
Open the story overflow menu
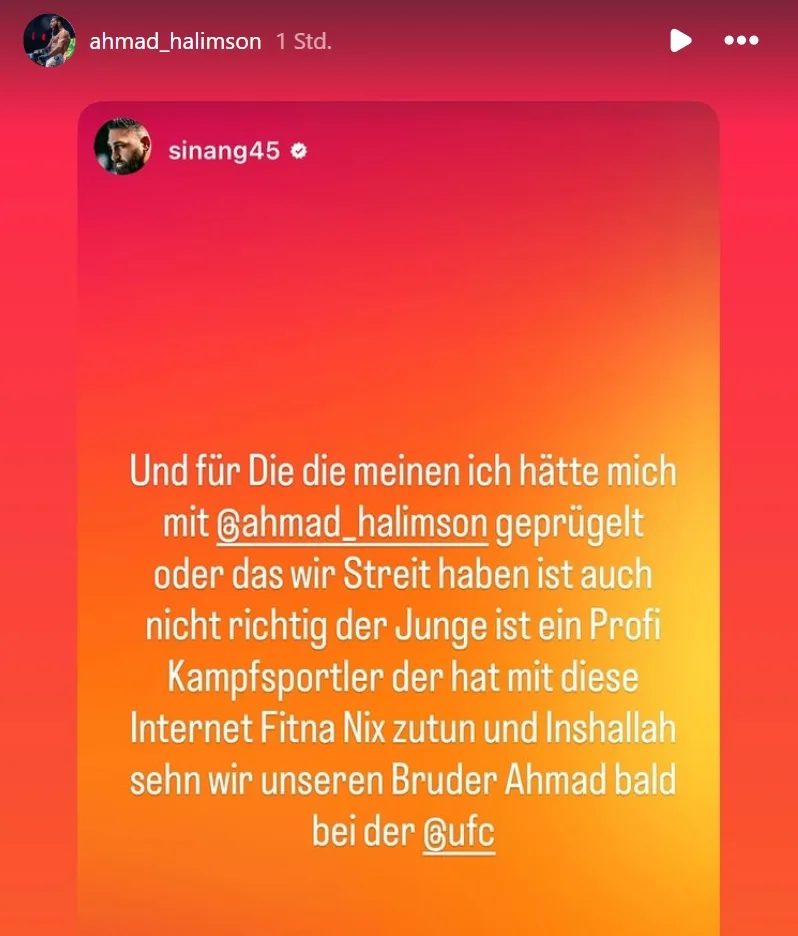point(741,40)
